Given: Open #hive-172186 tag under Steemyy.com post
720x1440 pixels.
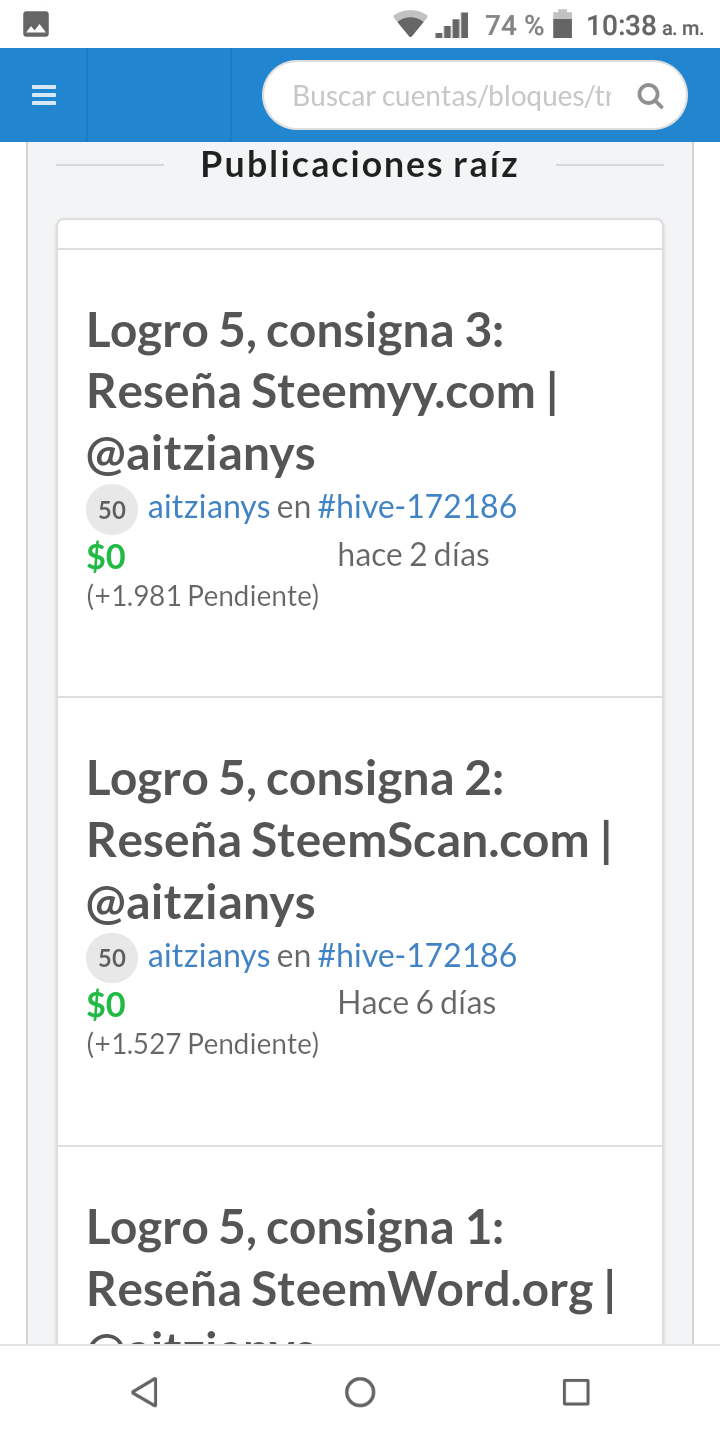Looking at the screenshot, I should [417, 507].
